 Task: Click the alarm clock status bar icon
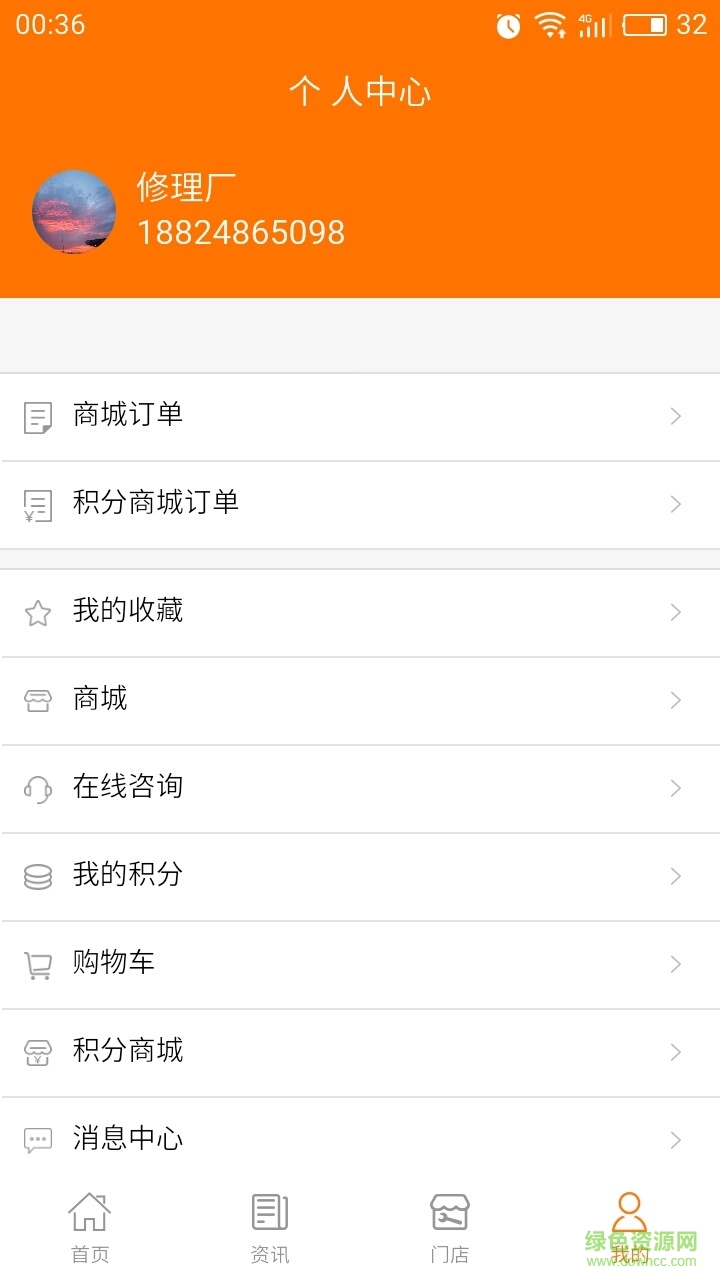point(507,26)
